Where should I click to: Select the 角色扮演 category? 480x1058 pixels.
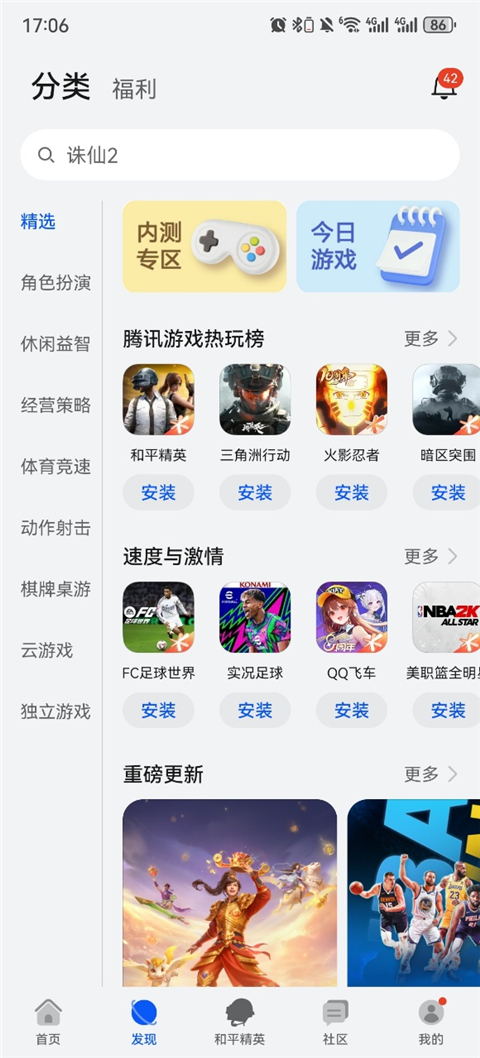[x=55, y=283]
